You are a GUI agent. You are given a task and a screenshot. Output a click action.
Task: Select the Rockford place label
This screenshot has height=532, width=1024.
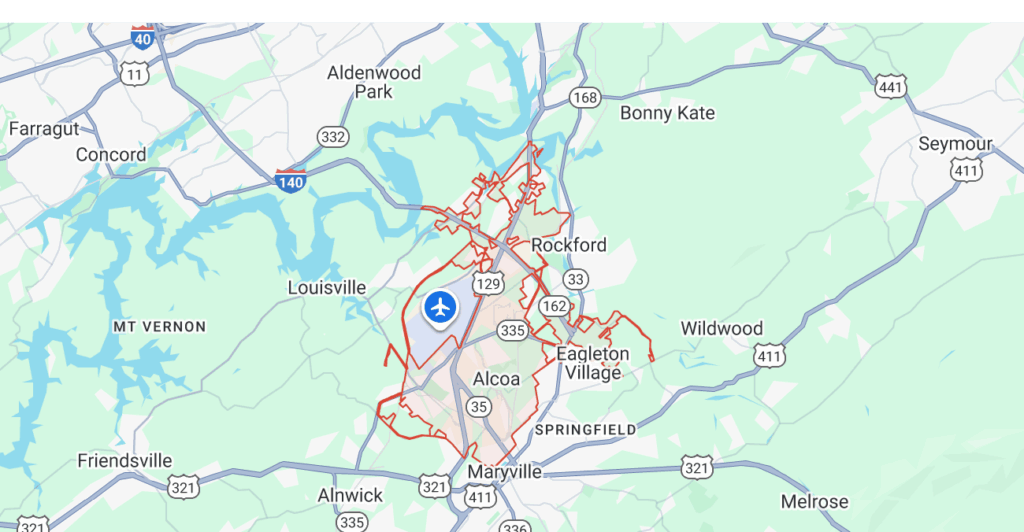coord(568,245)
